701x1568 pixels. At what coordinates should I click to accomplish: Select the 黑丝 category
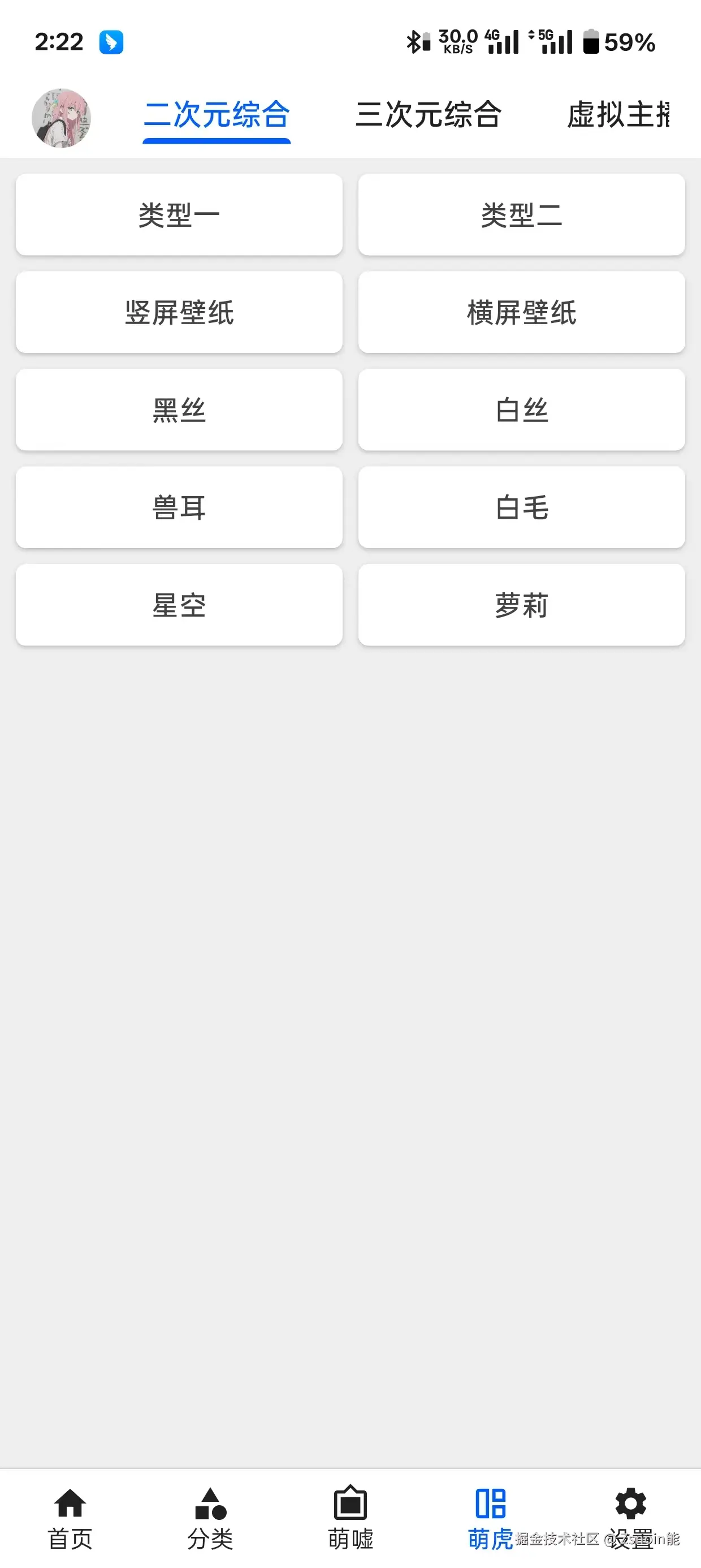(179, 410)
